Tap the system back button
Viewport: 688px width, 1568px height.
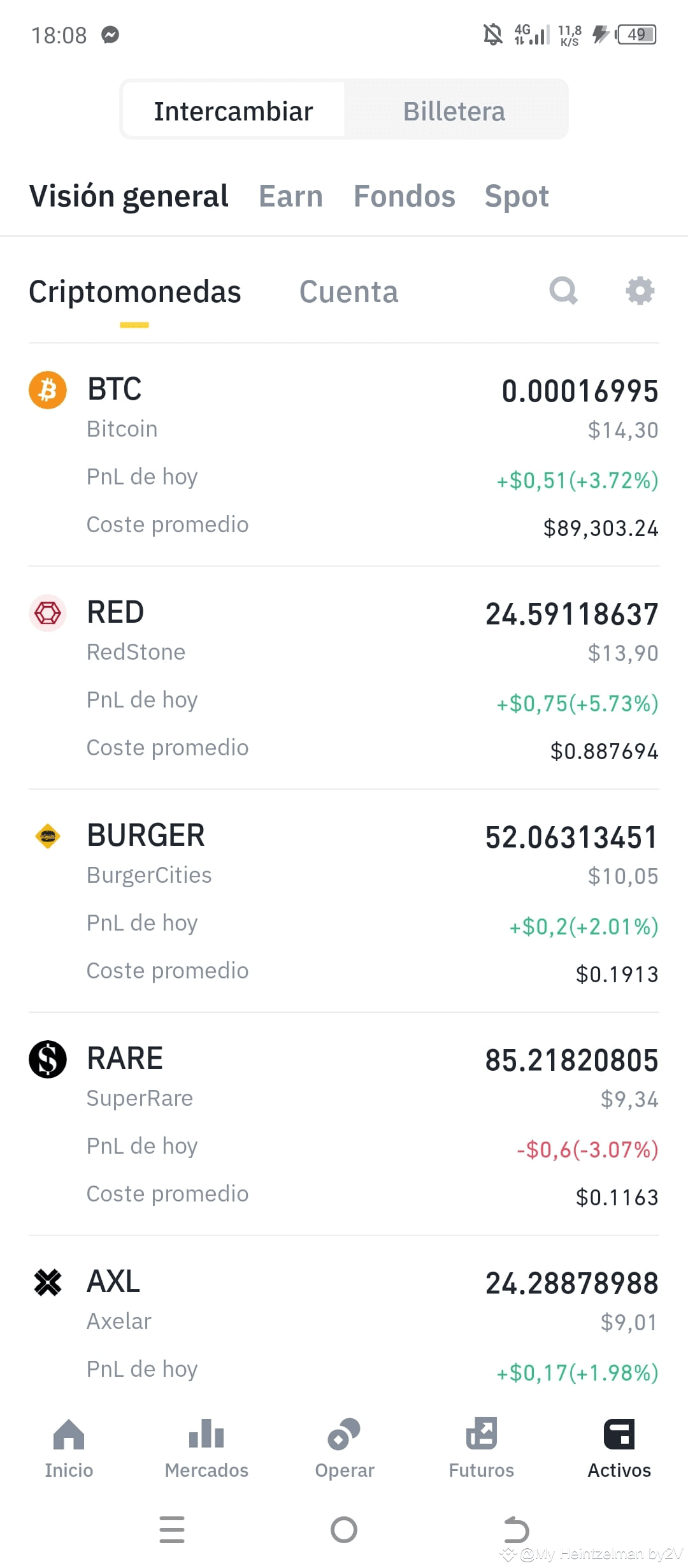point(516,1530)
